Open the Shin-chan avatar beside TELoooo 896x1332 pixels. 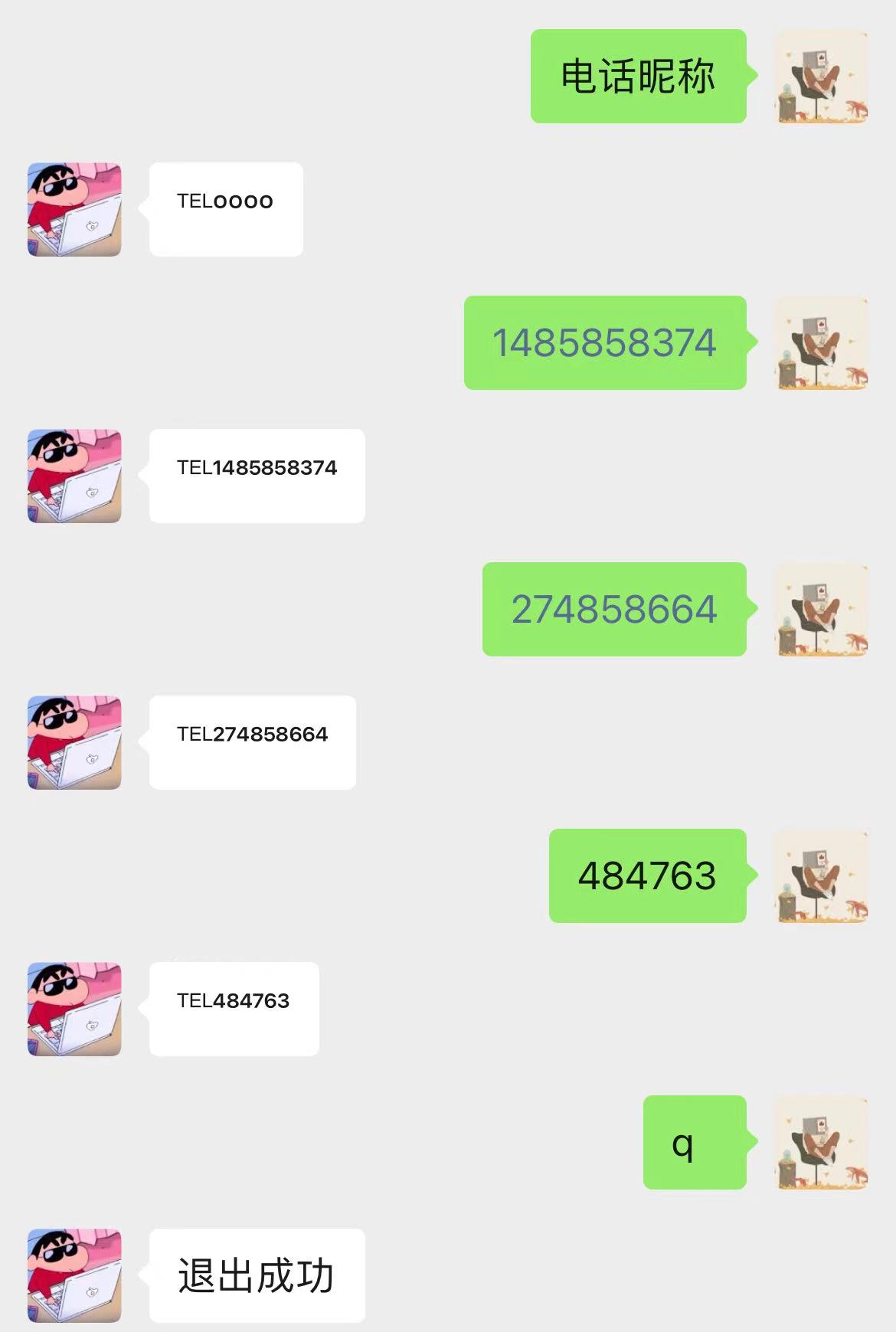(74, 209)
